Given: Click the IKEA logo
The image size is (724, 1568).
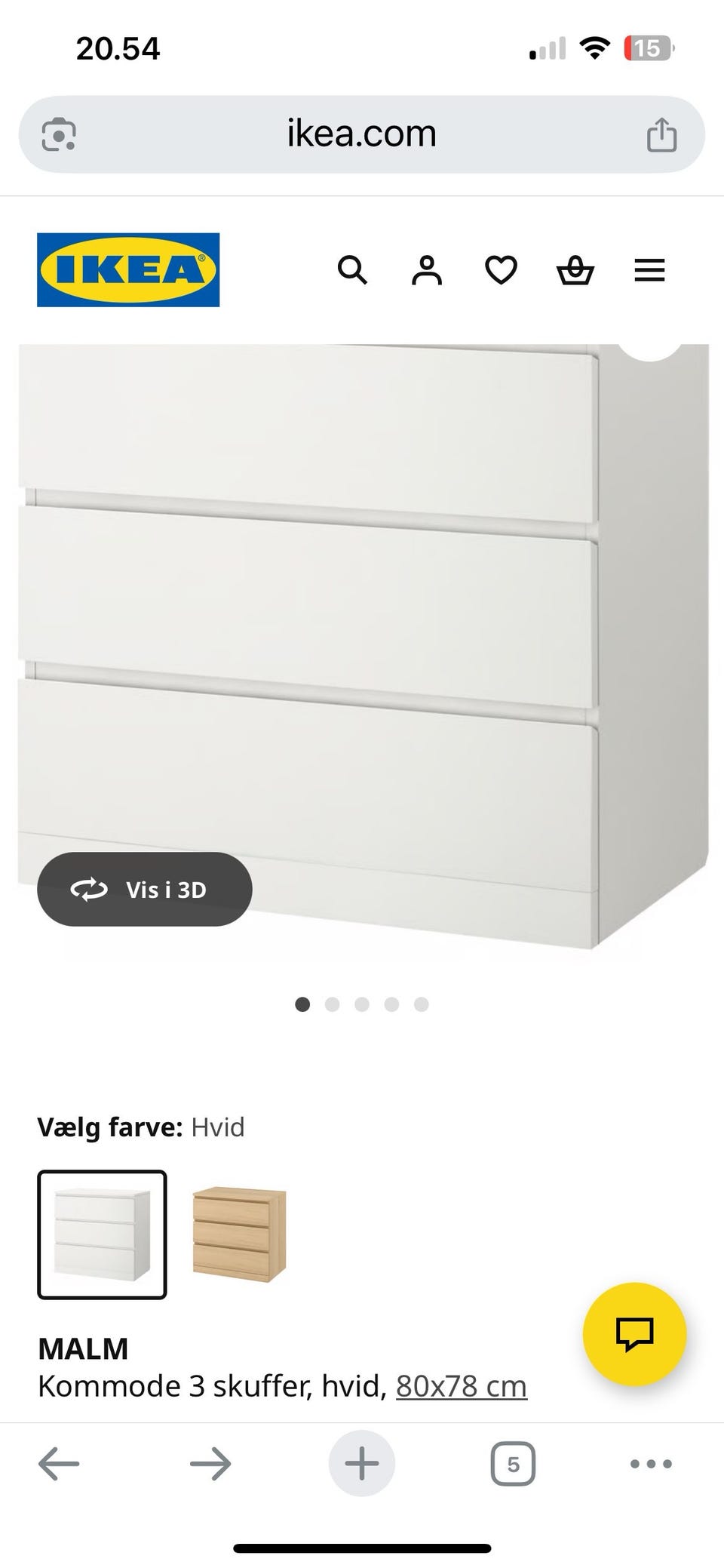Looking at the screenshot, I should [127, 269].
